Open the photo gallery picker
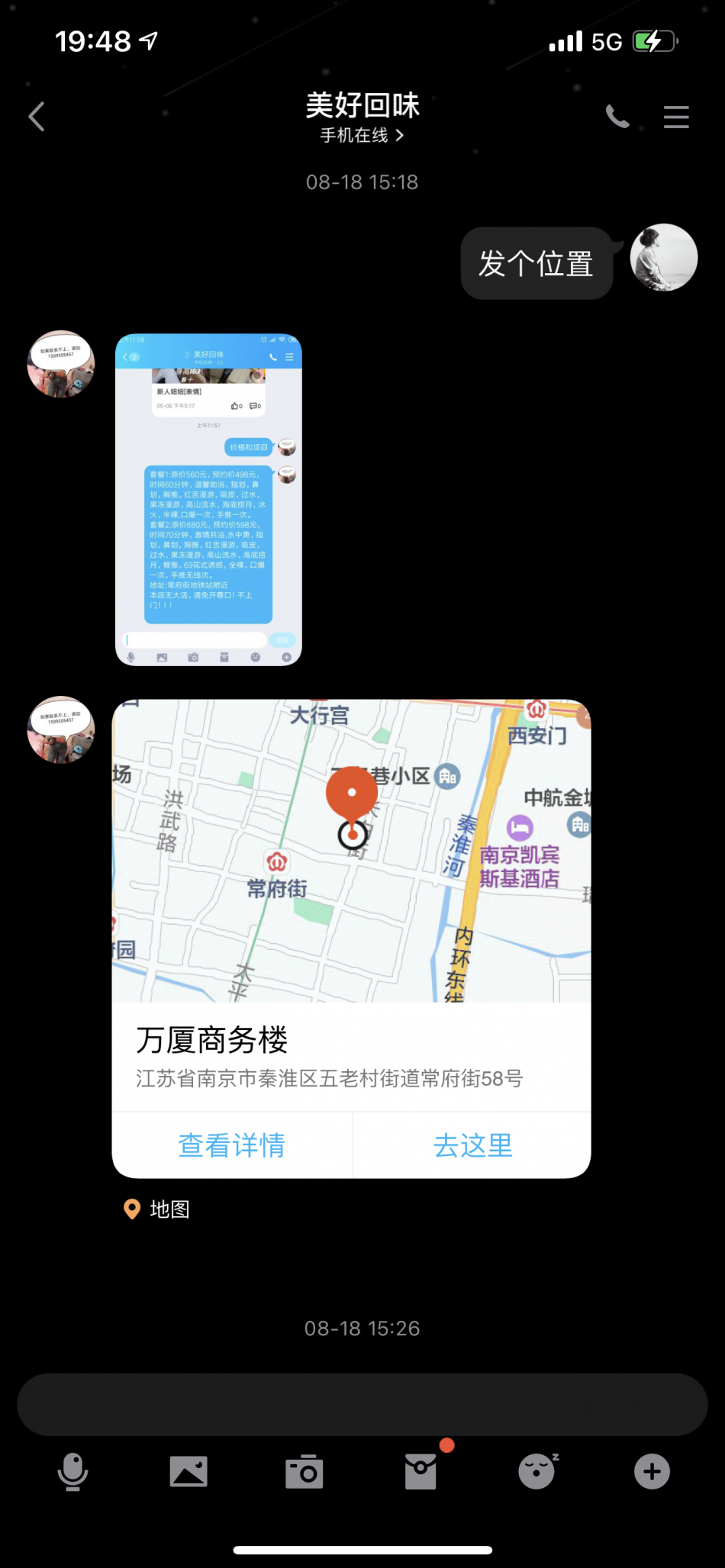725x1568 pixels. [188, 1472]
